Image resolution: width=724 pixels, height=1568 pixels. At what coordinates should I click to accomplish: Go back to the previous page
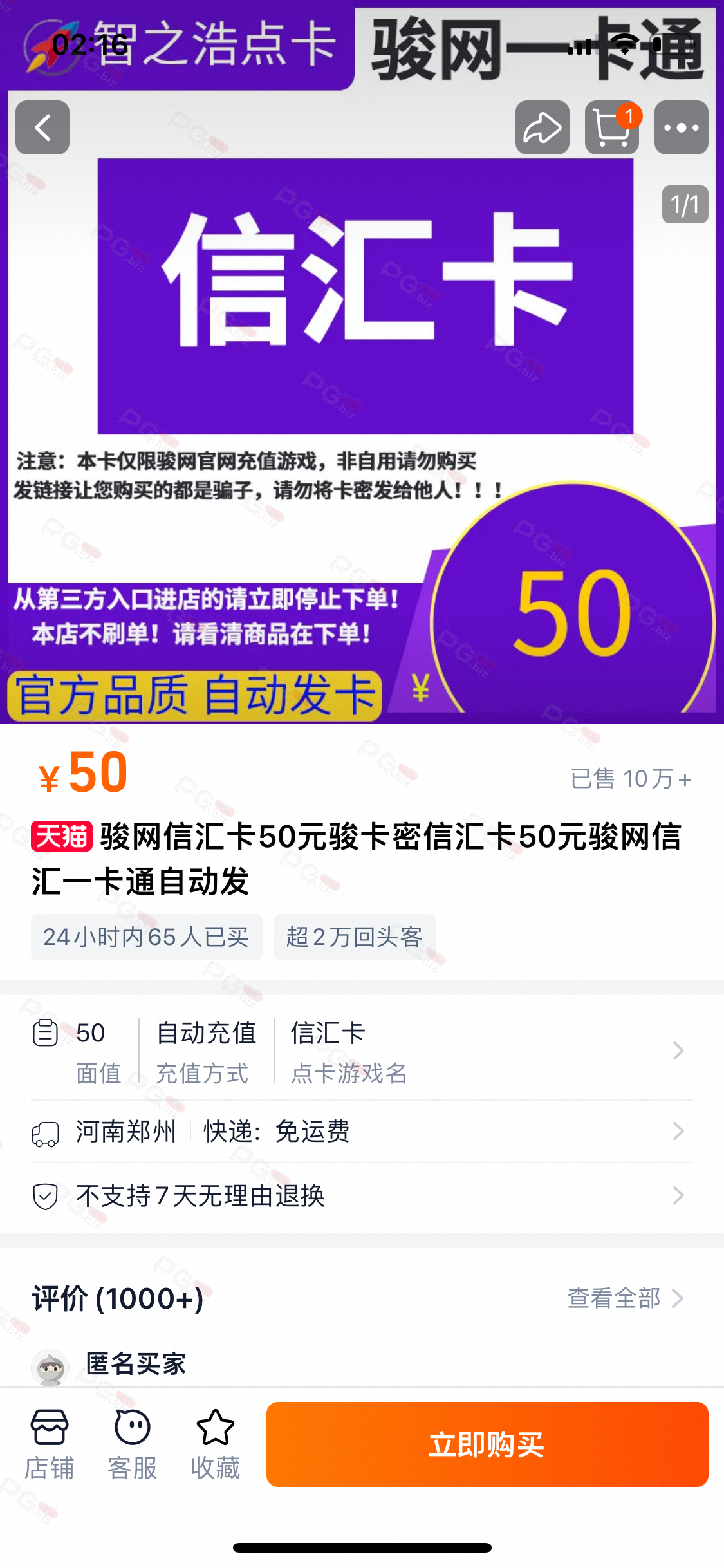[42, 127]
